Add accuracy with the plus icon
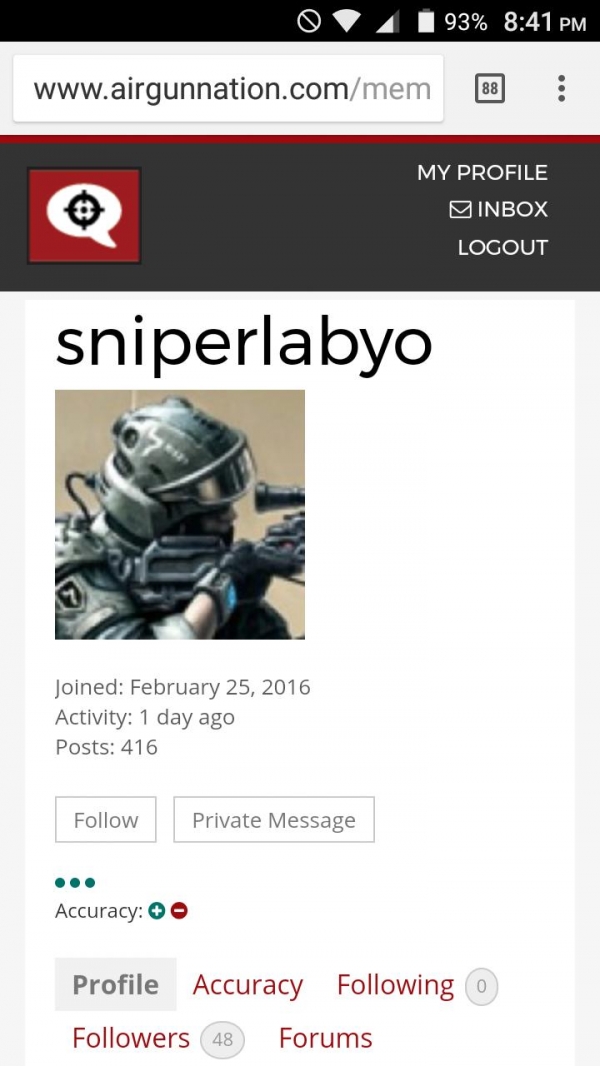The height and width of the screenshot is (1066, 600). (156, 911)
